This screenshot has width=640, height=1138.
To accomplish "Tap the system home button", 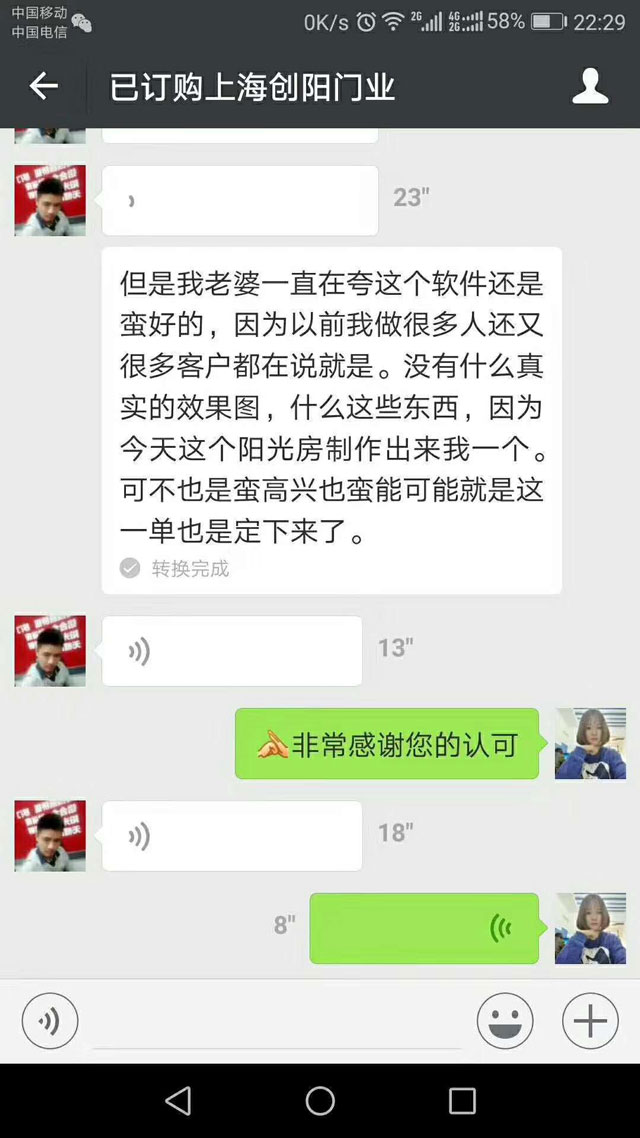I will tap(320, 1101).
